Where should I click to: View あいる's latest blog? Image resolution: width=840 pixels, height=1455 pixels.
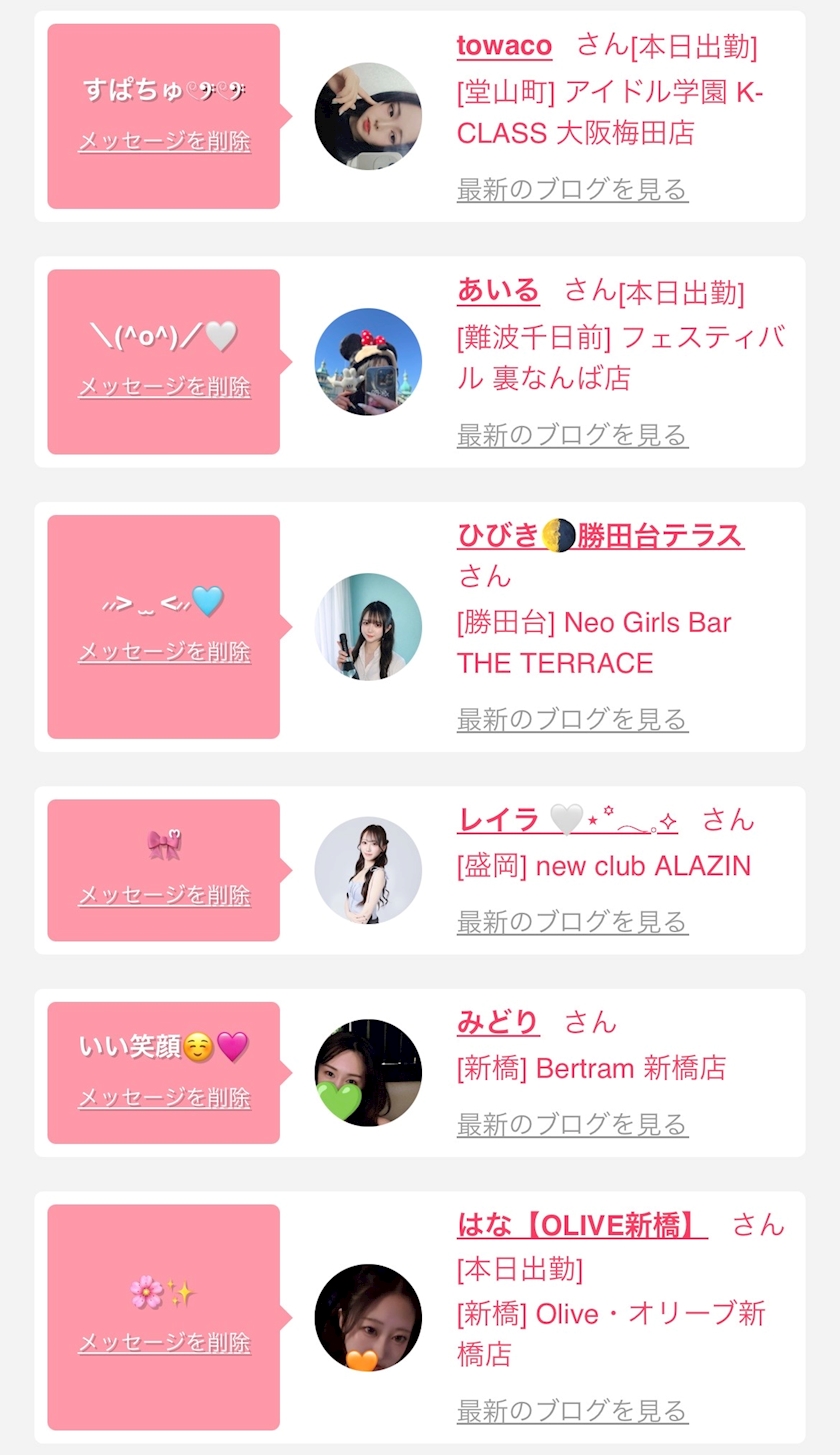[572, 435]
